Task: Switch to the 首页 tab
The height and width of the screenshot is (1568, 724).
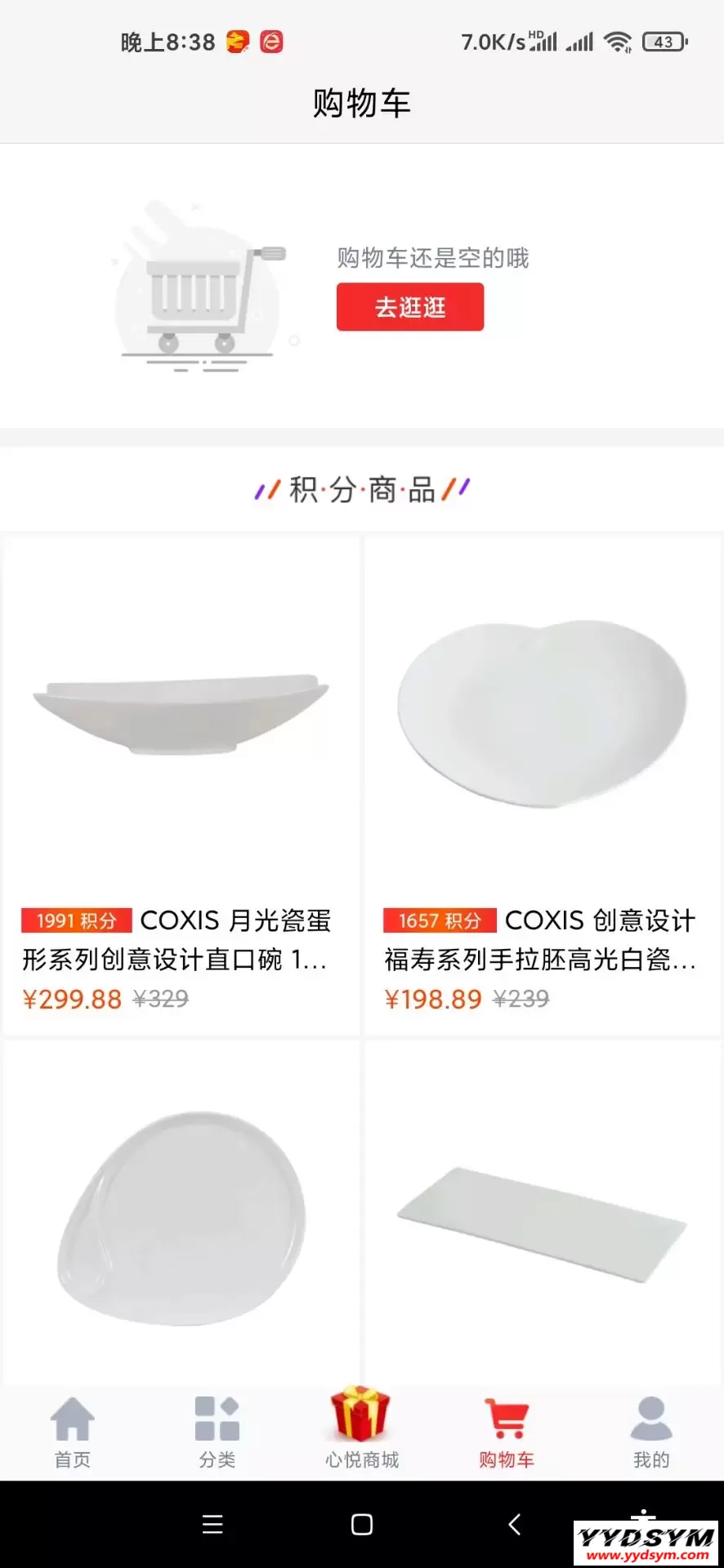Action: pyautogui.click(x=73, y=1432)
